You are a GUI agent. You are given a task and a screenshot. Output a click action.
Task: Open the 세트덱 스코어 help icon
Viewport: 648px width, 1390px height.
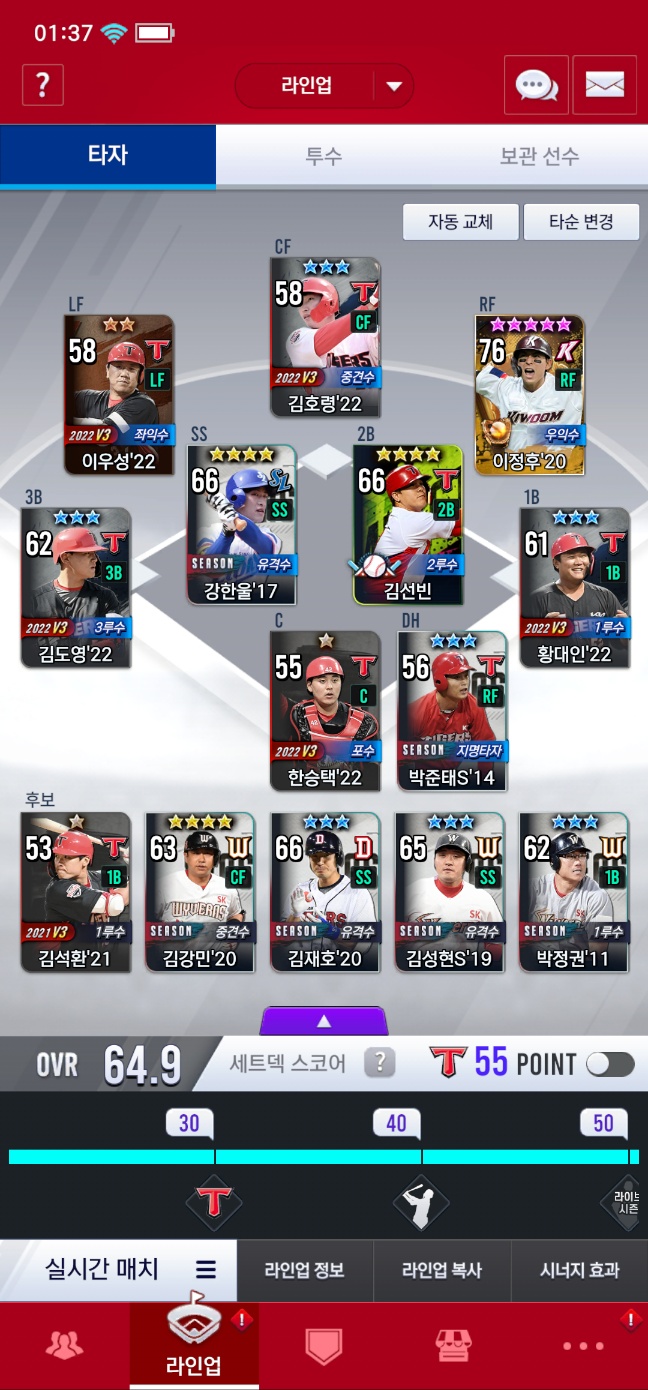[379, 1063]
